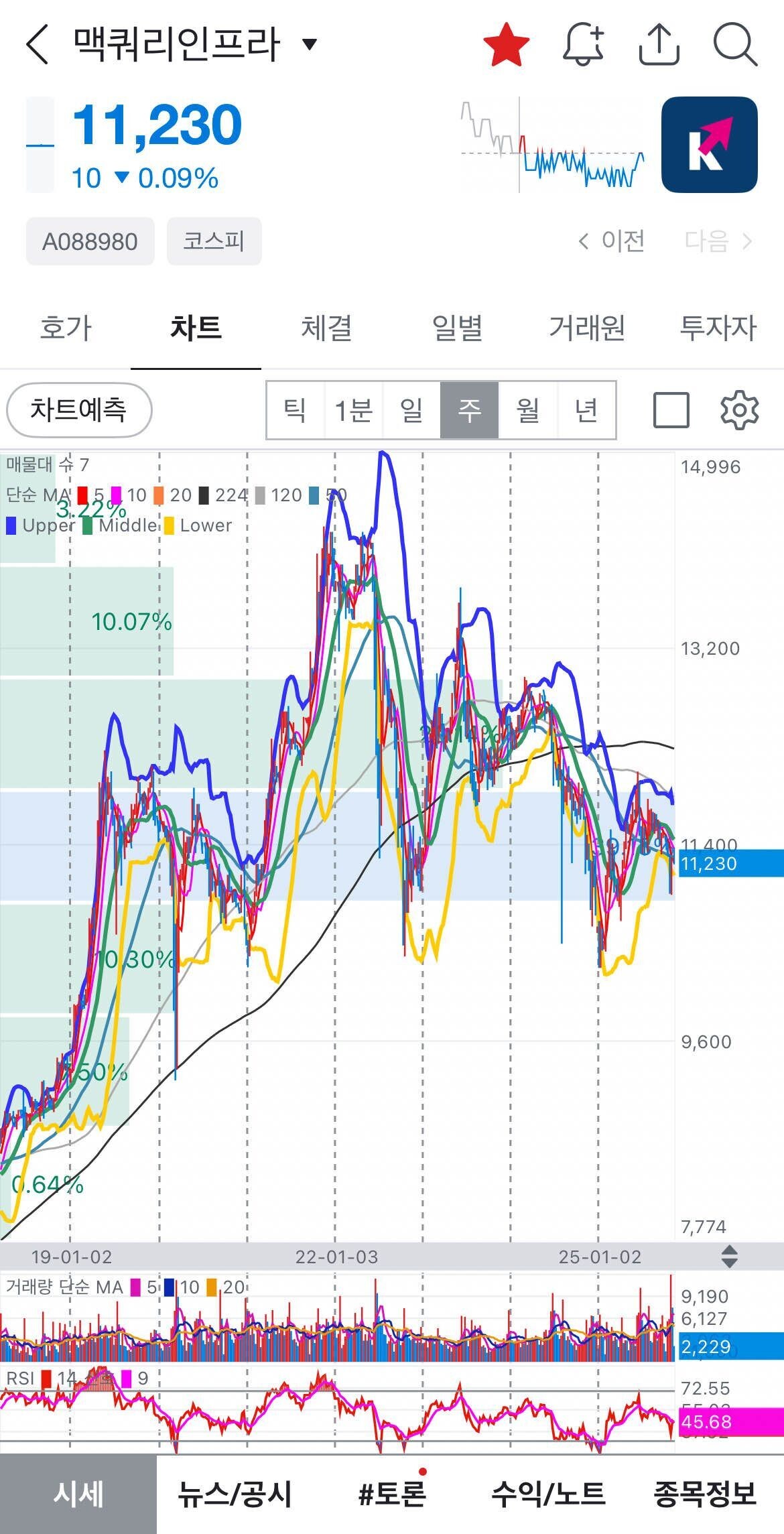Viewport: 784px width, 1534px height.
Task: Switch to the 일별 tab
Action: click(x=457, y=328)
